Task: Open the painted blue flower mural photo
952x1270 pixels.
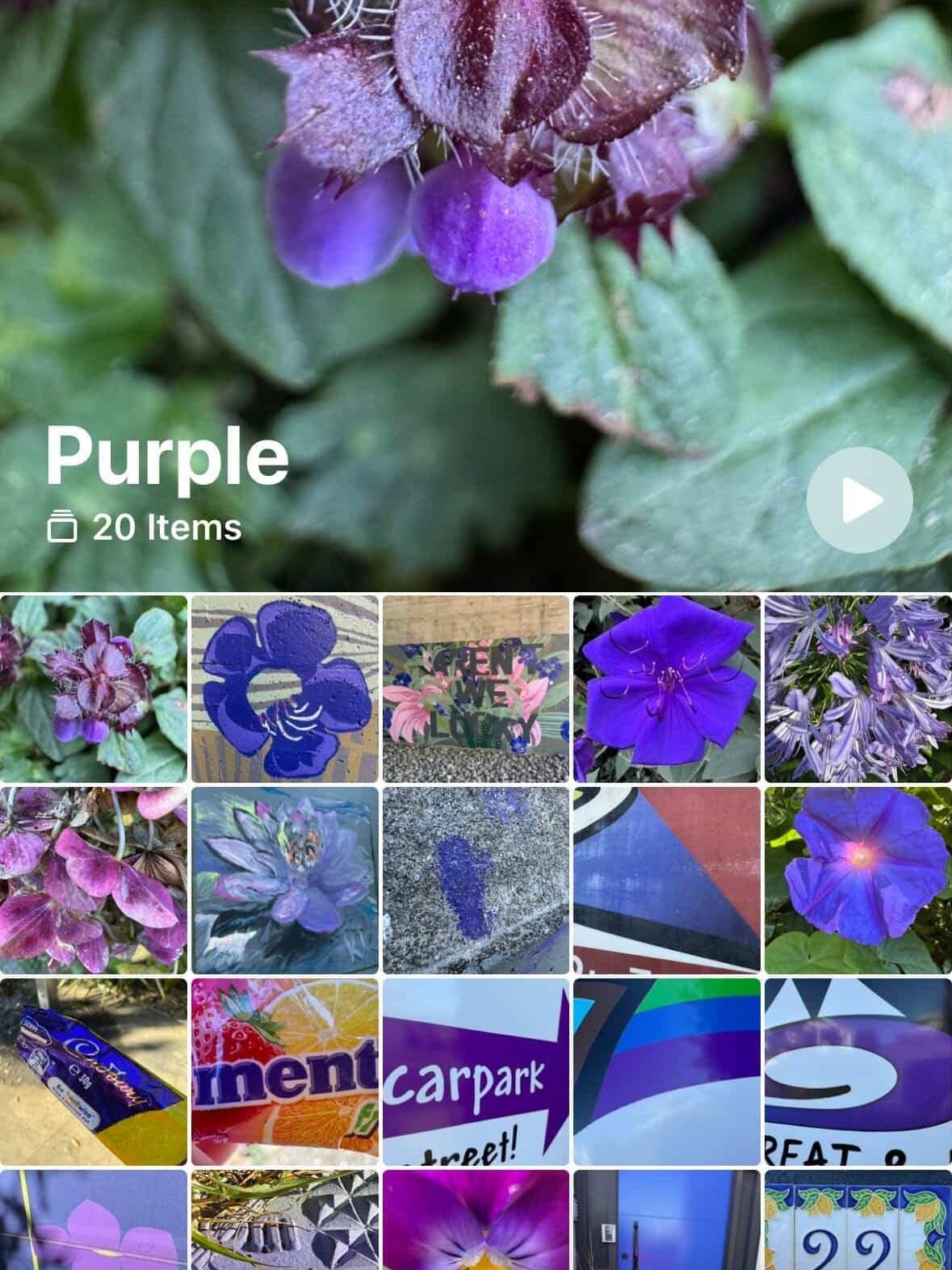Action: coord(284,688)
